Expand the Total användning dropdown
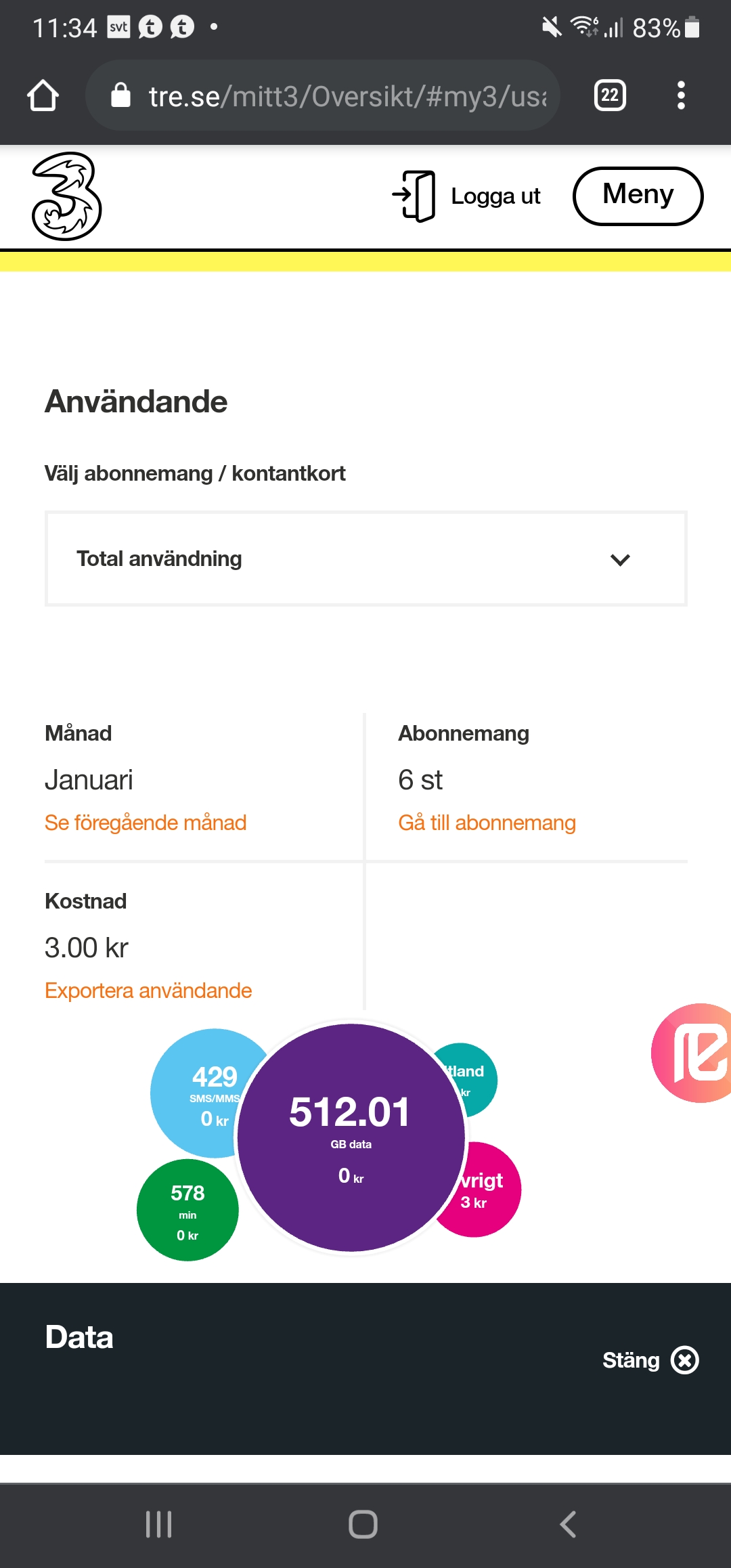Image resolution: width=731 pixels, height=1568 pixels. pos(365,559)
